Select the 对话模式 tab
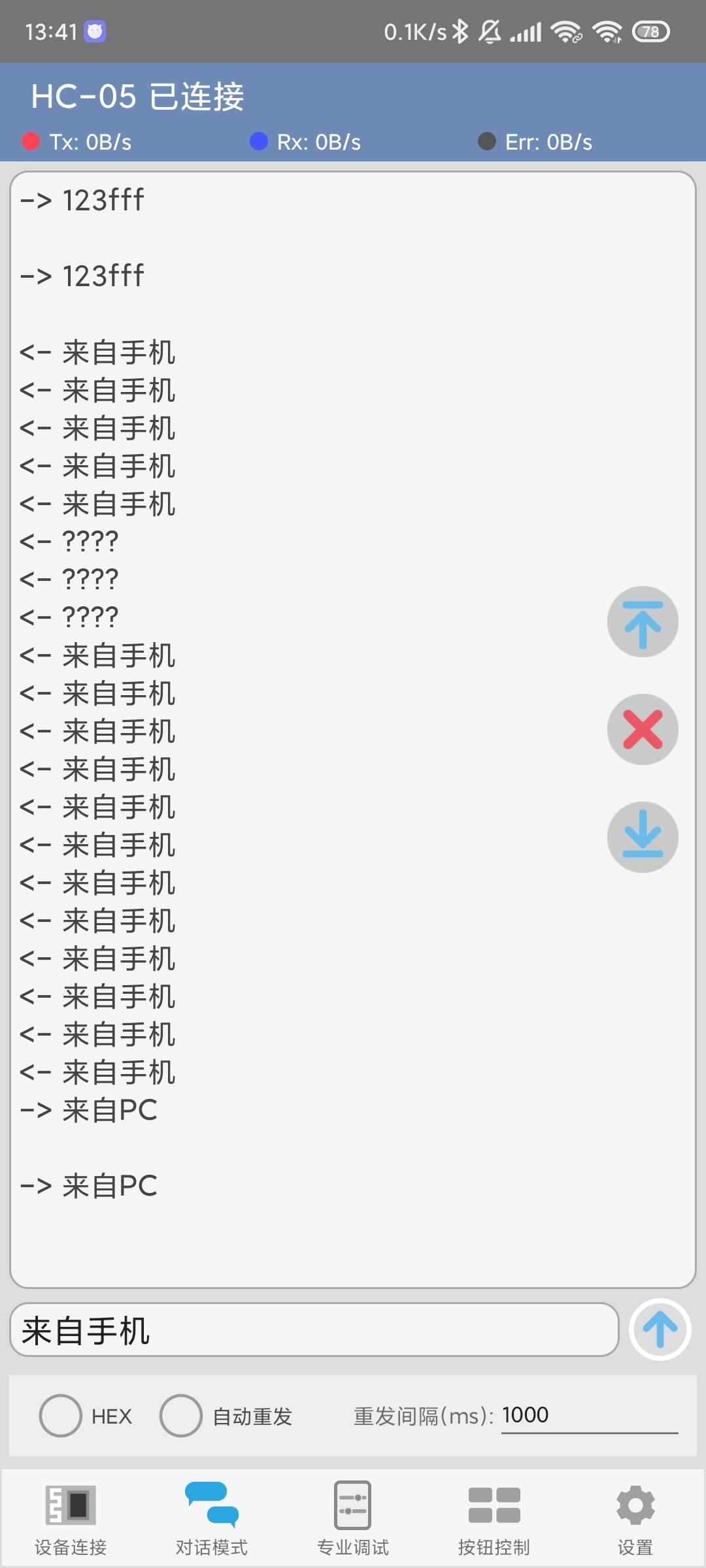The image size is (706, 1568). pyautogui.click(x=212, y=1518)
